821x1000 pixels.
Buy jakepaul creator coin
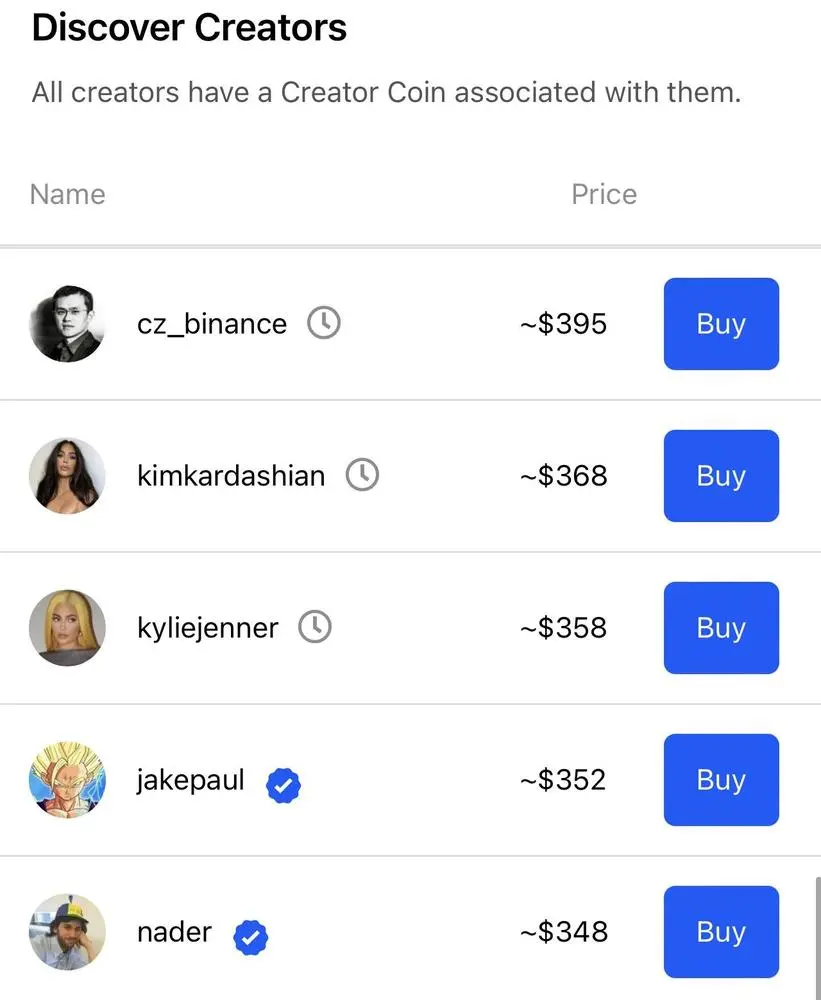click(721, 780)
